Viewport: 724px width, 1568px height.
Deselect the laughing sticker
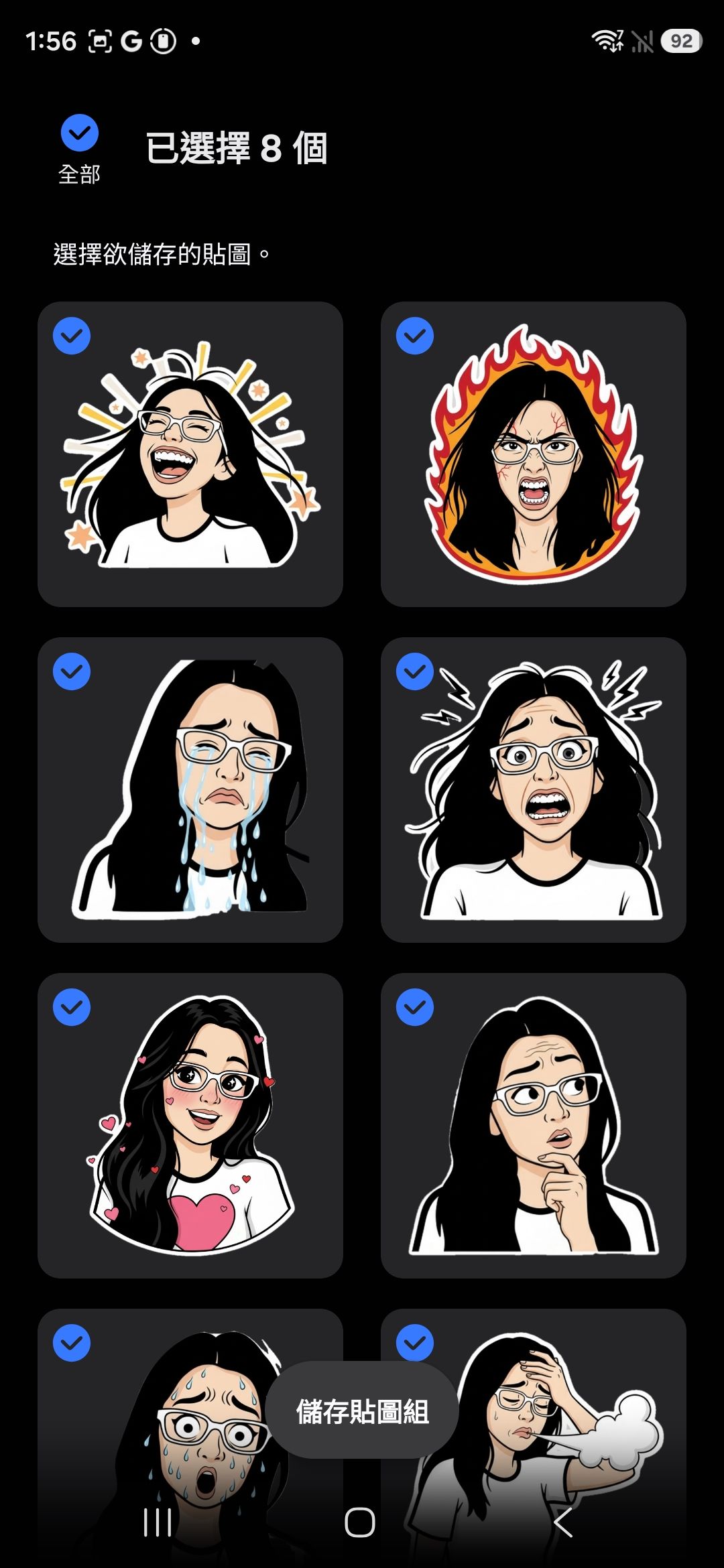coord(72,336)
